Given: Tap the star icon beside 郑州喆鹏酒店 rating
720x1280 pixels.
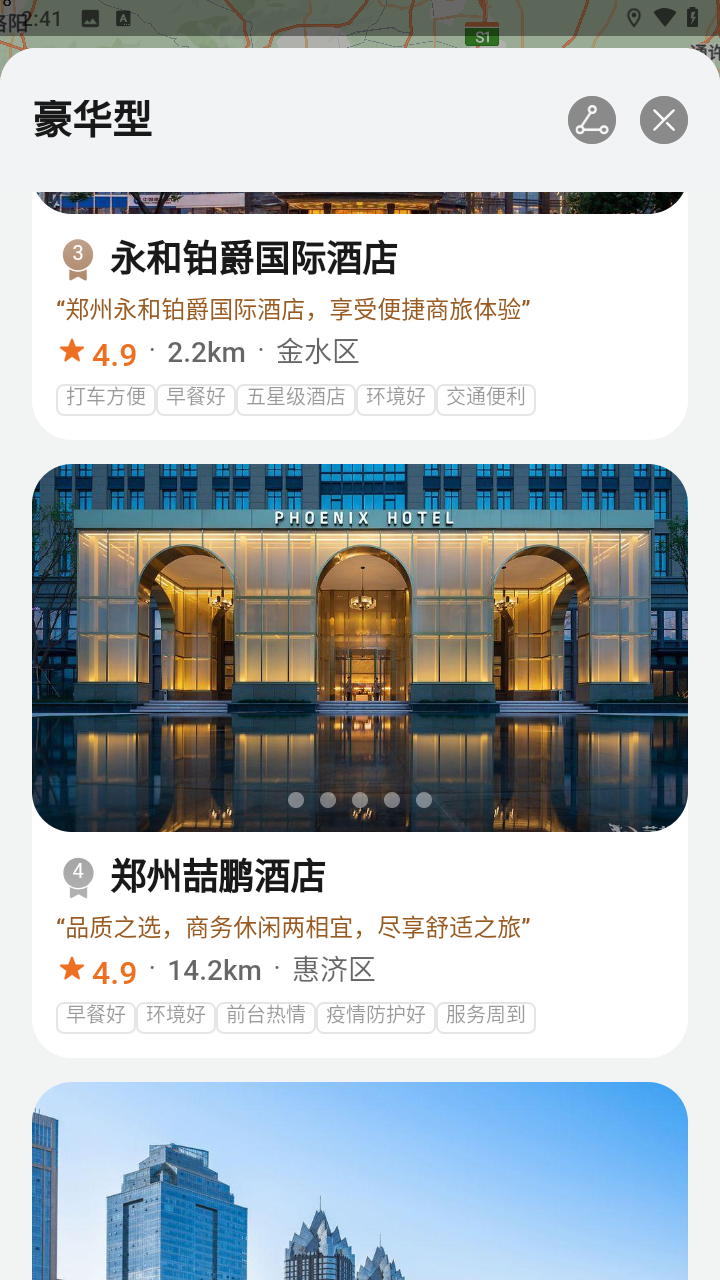Looking at the screenshot, I should (70, 968).
